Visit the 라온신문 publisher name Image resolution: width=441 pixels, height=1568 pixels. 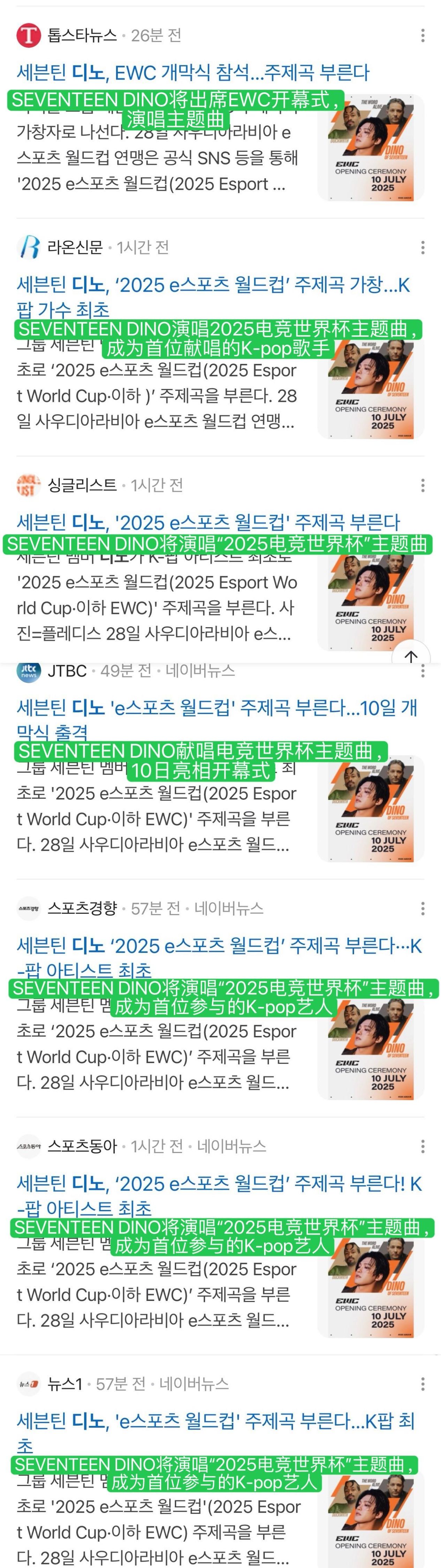75,247
